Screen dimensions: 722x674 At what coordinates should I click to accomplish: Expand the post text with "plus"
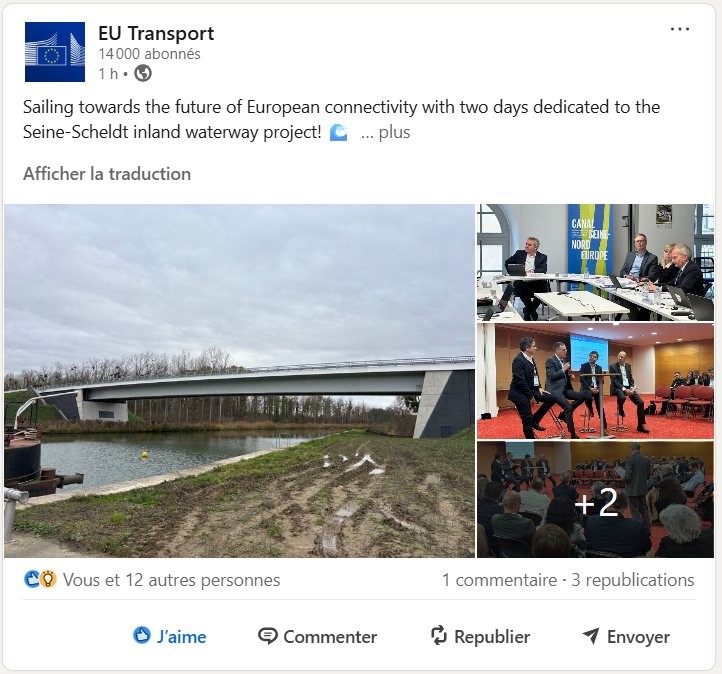point(394,132)
